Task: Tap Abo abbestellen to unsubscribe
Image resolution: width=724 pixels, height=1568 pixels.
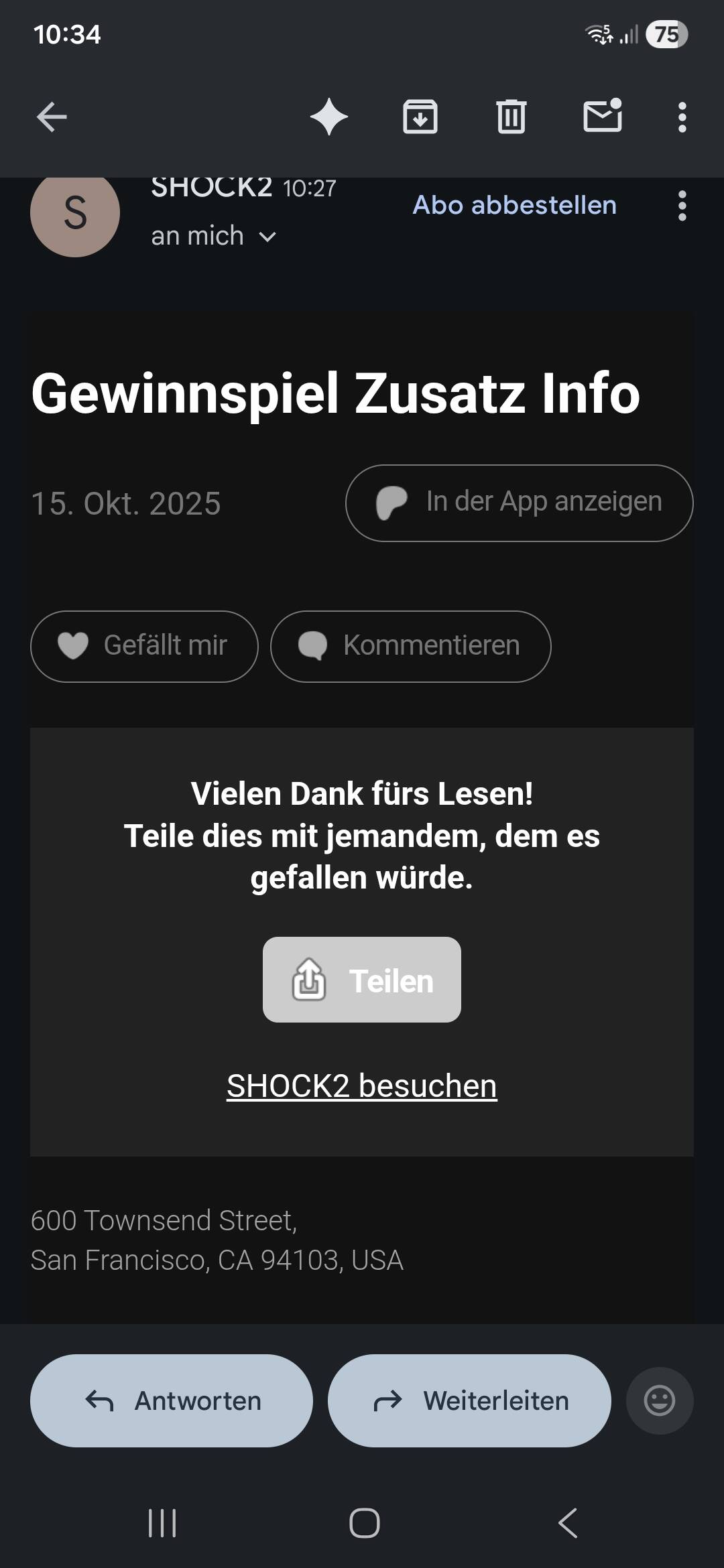Action: pyautogui.click(x=514, y=205)
